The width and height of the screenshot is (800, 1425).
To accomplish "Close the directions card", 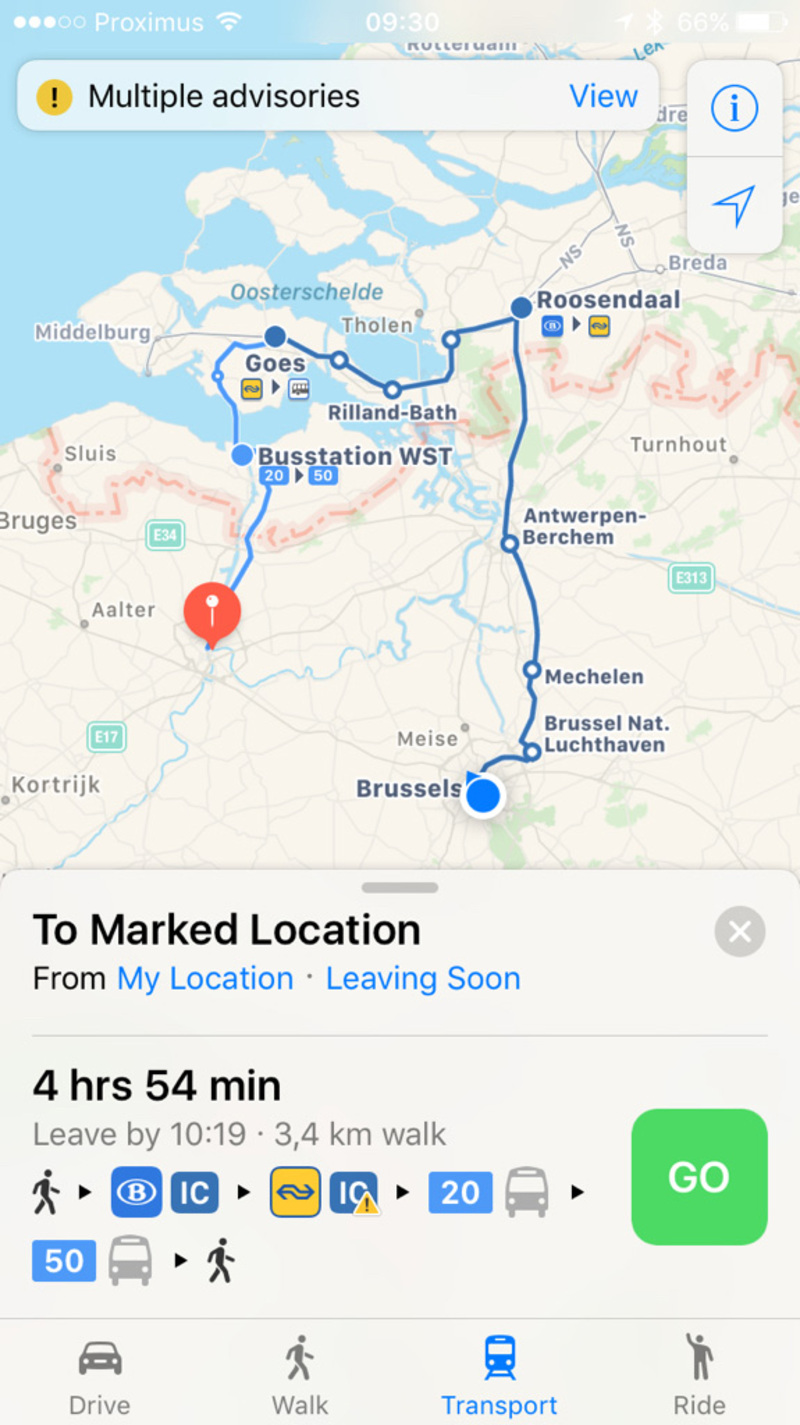I will [740, 932].
